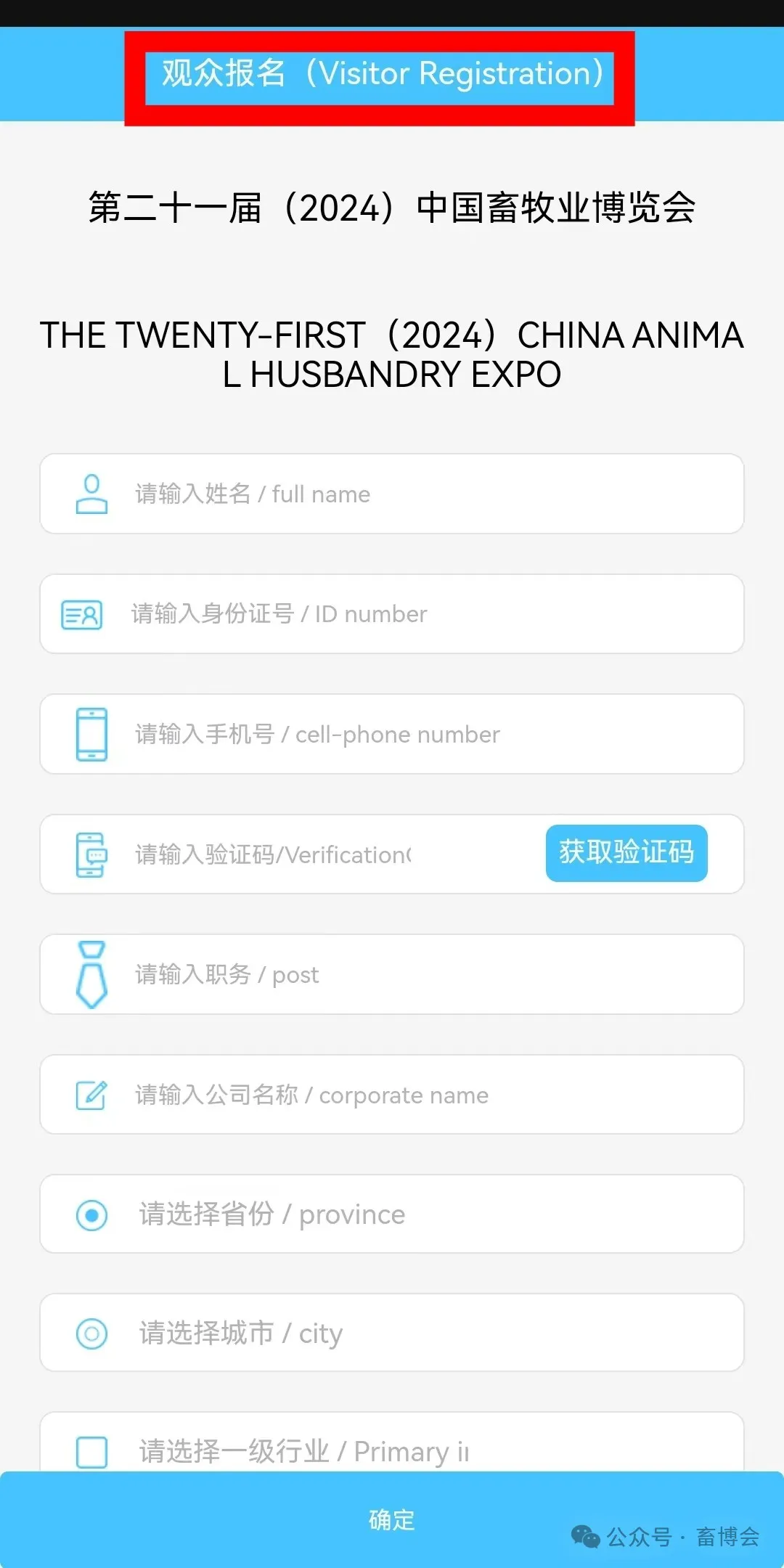Submit the form with 确定
This screenshot has width=784, height=1568.
[x=392, y=1519]
